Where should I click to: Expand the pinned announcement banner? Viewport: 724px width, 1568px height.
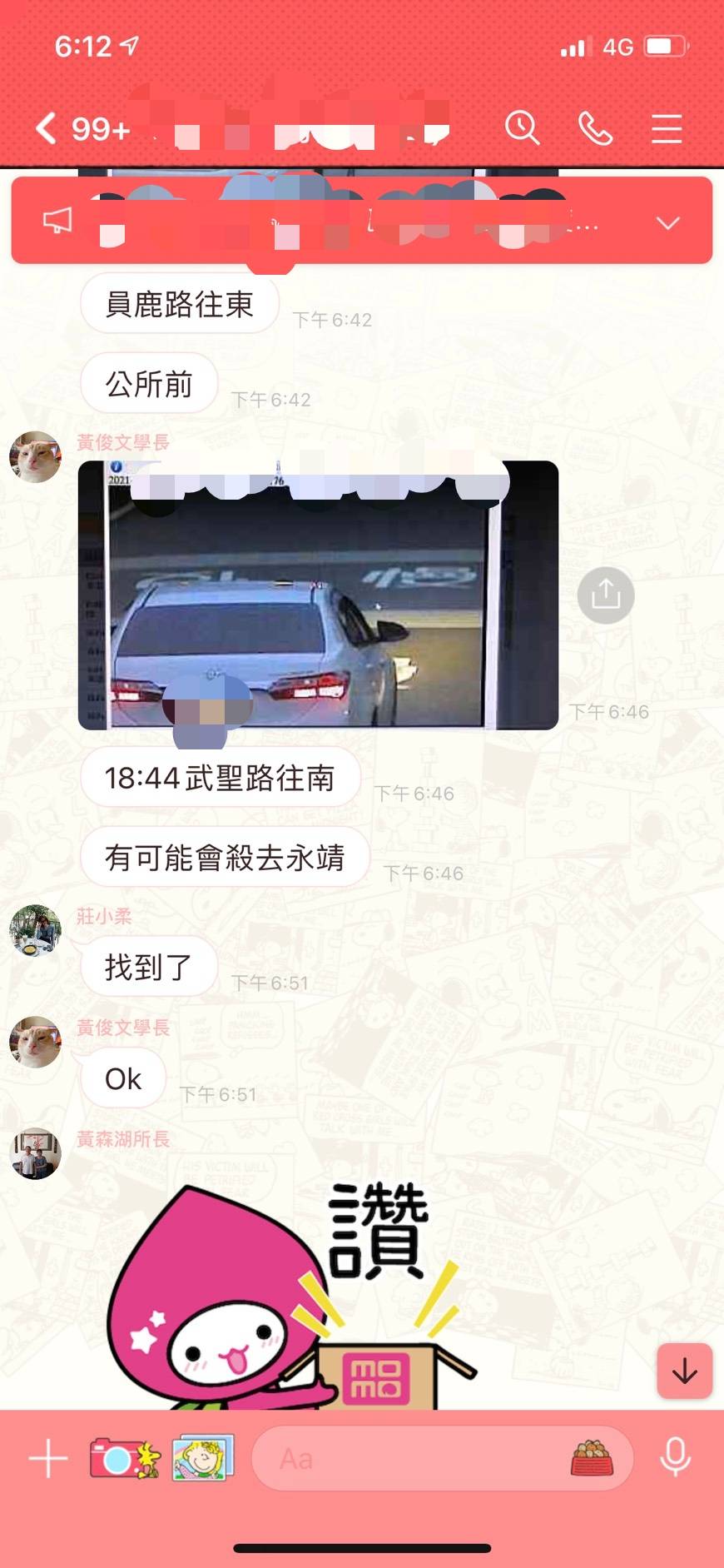click(x=668, y=222)
